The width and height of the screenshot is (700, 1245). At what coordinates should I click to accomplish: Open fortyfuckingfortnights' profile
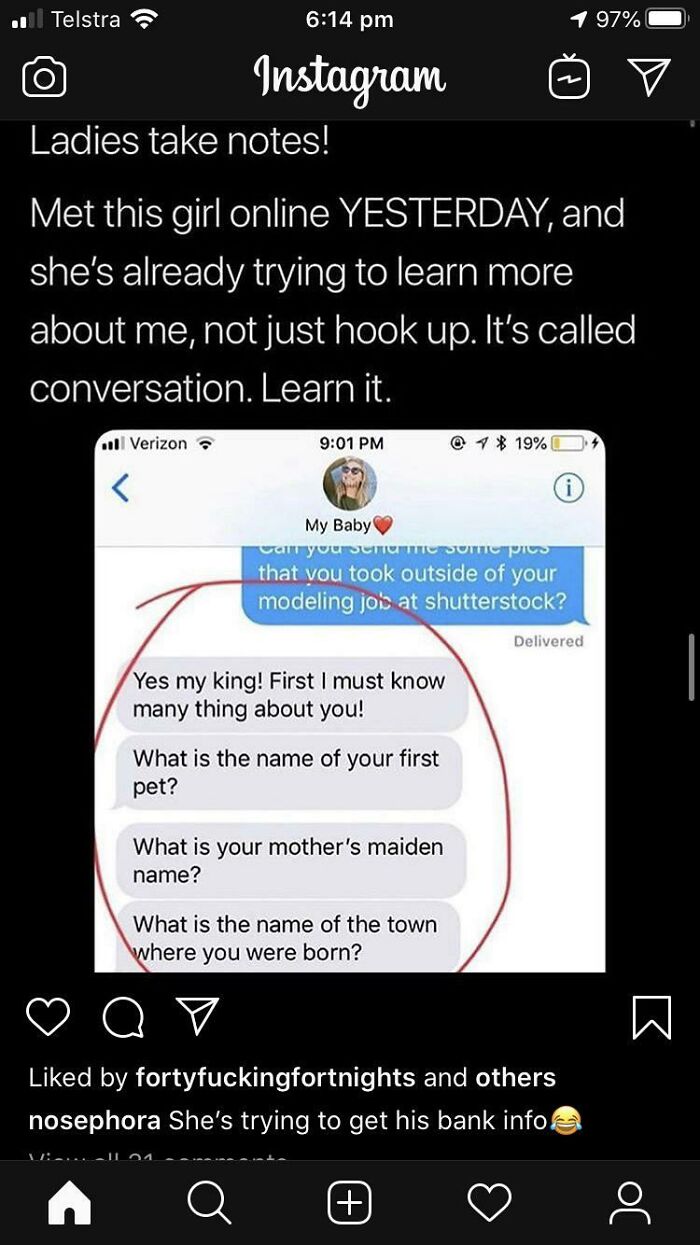tap(274, 1078)
